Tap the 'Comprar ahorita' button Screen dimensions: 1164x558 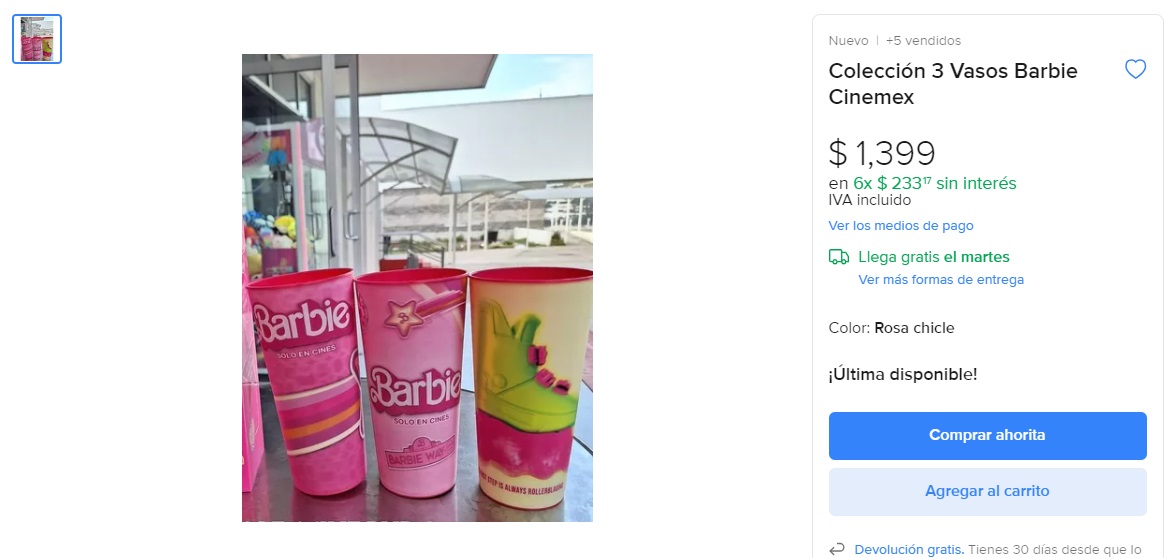tap(987, 436)
